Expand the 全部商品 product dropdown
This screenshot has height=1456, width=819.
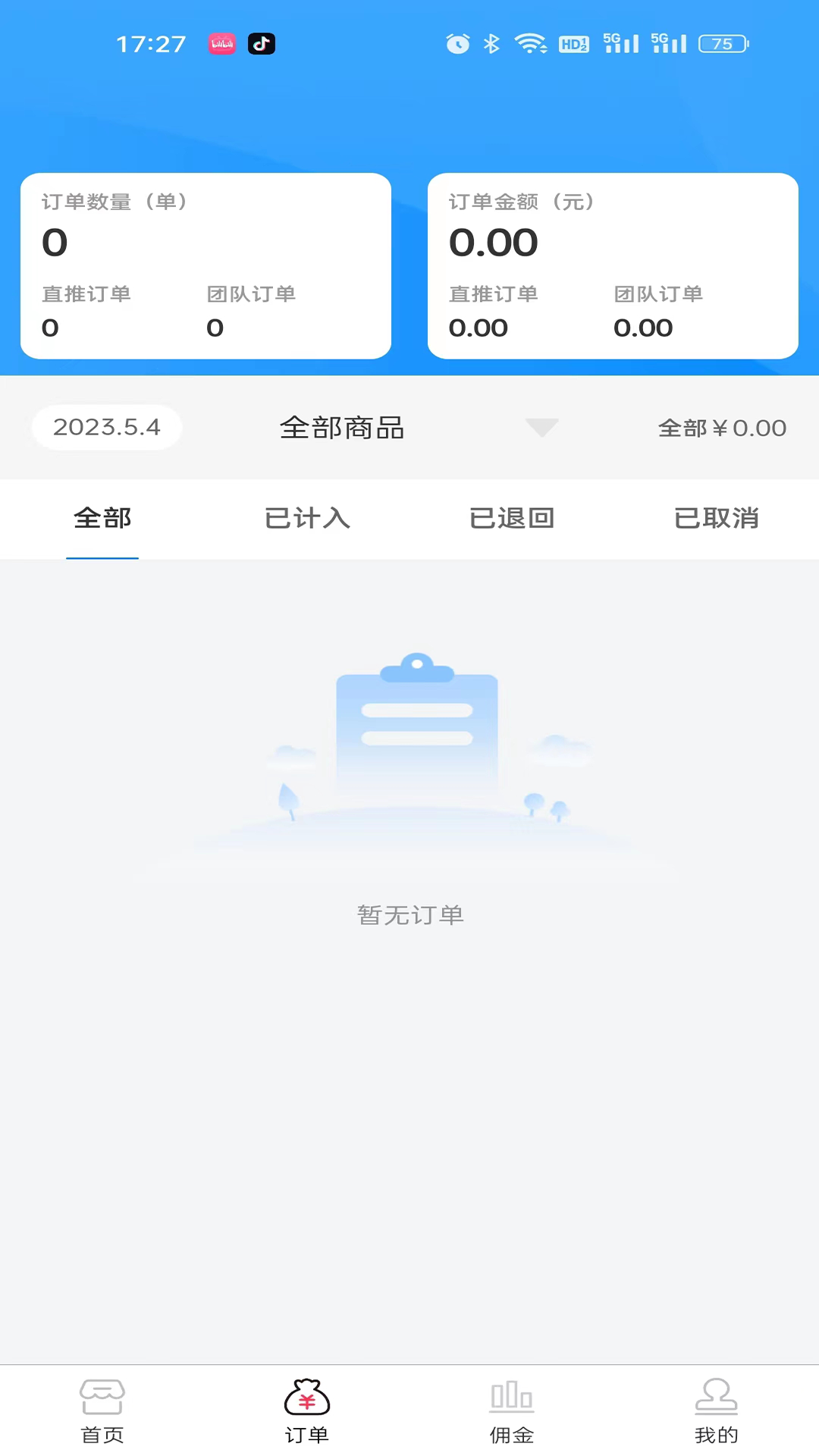[x=342, y=428]
